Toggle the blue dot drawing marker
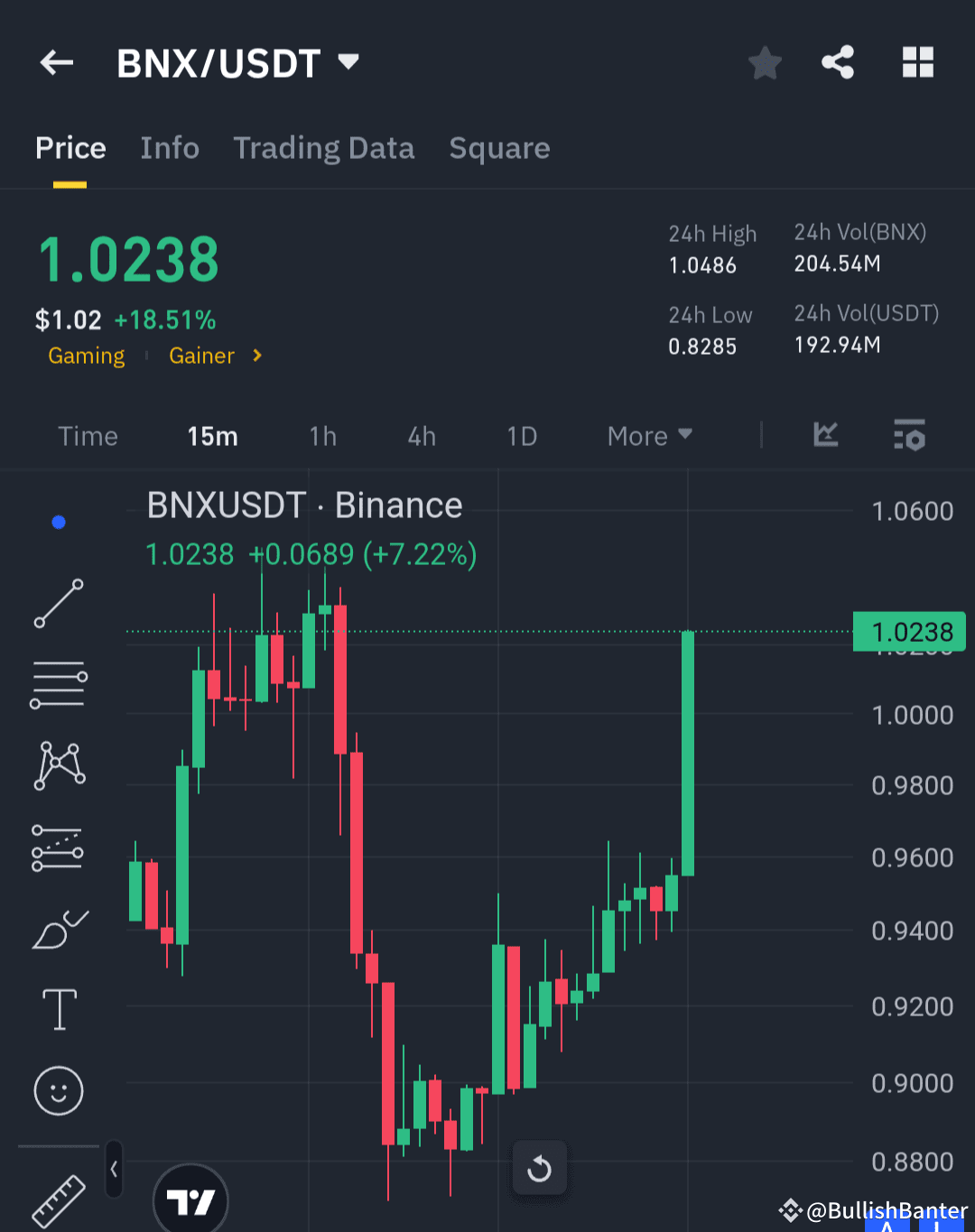The width and height of the screenshot is (975, 1232). (58, 522)
